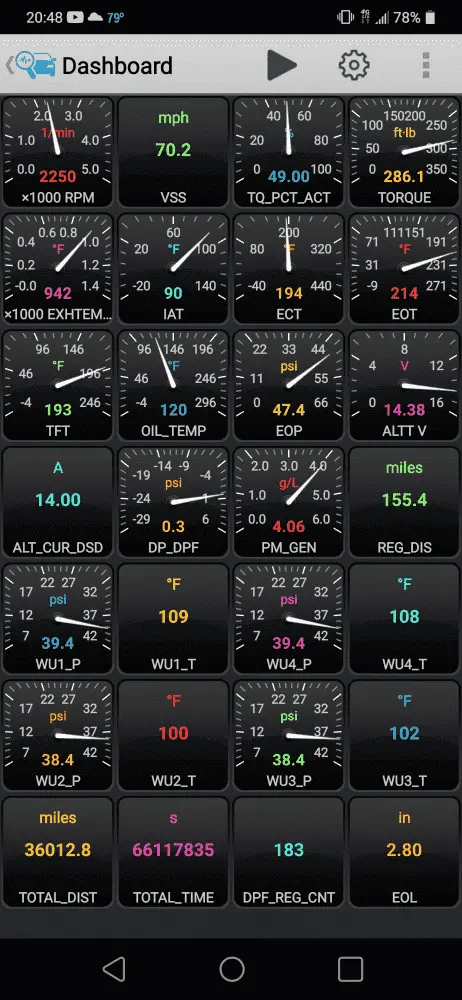Select the VSS speed tile
Image resolution: width=462 pixels, height=1000 pixels.
pyautogui.click(x=173, y=152)
